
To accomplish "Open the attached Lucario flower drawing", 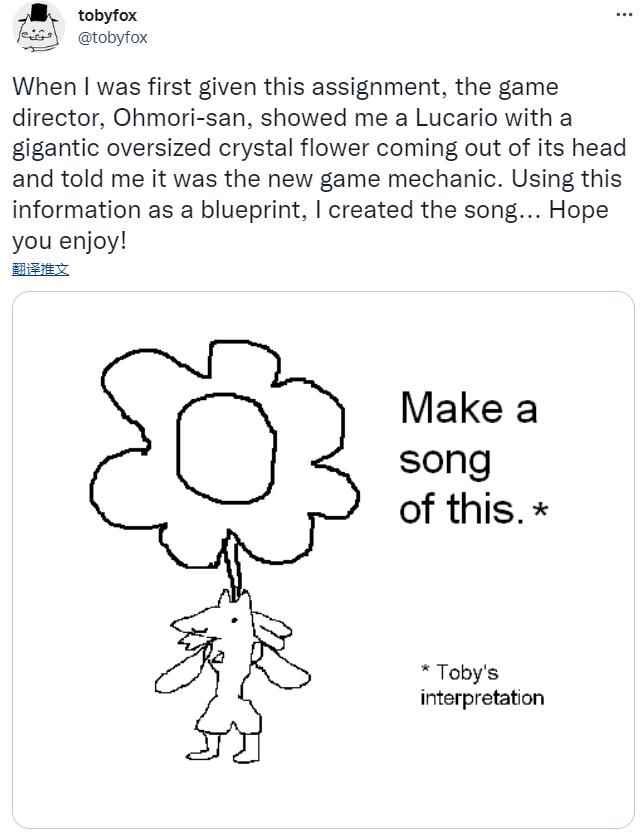I will [x=322, y=560].
